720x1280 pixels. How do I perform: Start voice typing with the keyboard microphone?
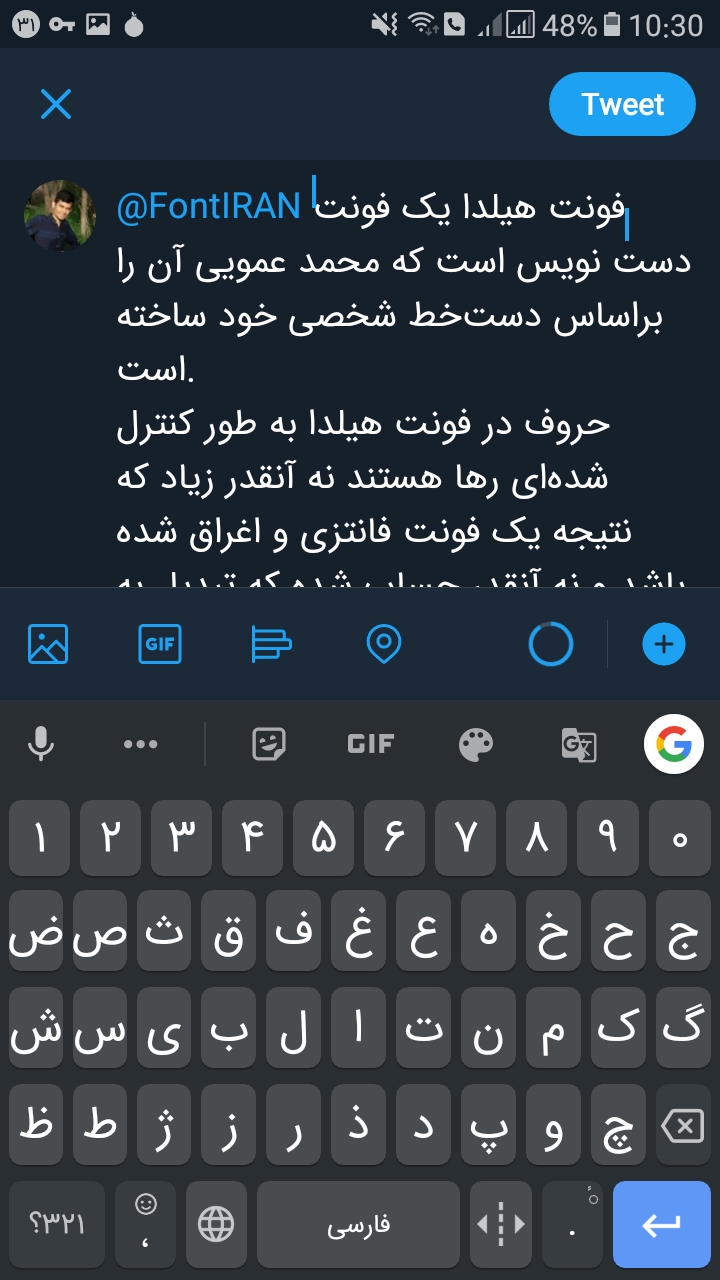click(41, 744)
